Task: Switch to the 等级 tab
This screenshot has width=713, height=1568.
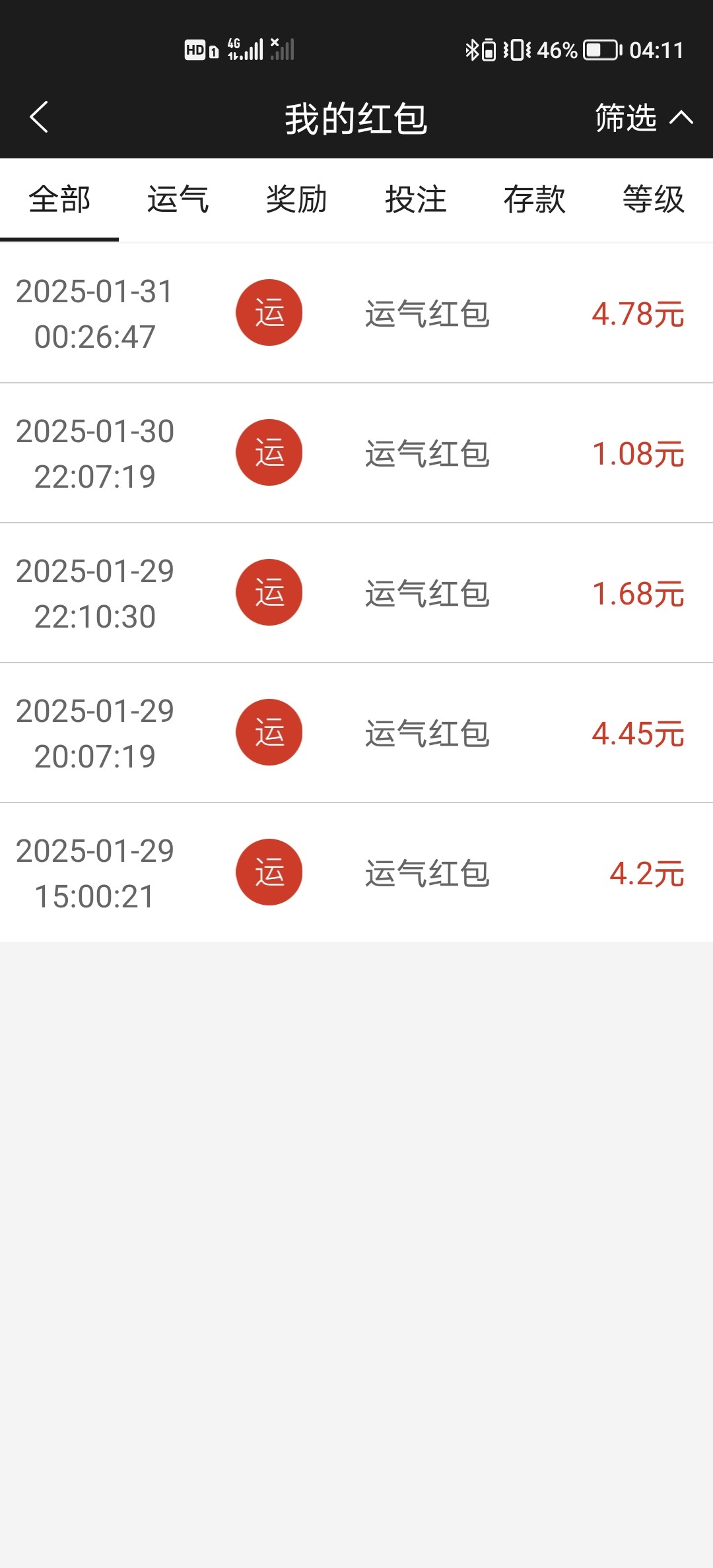Action: [x=654, y=199]
